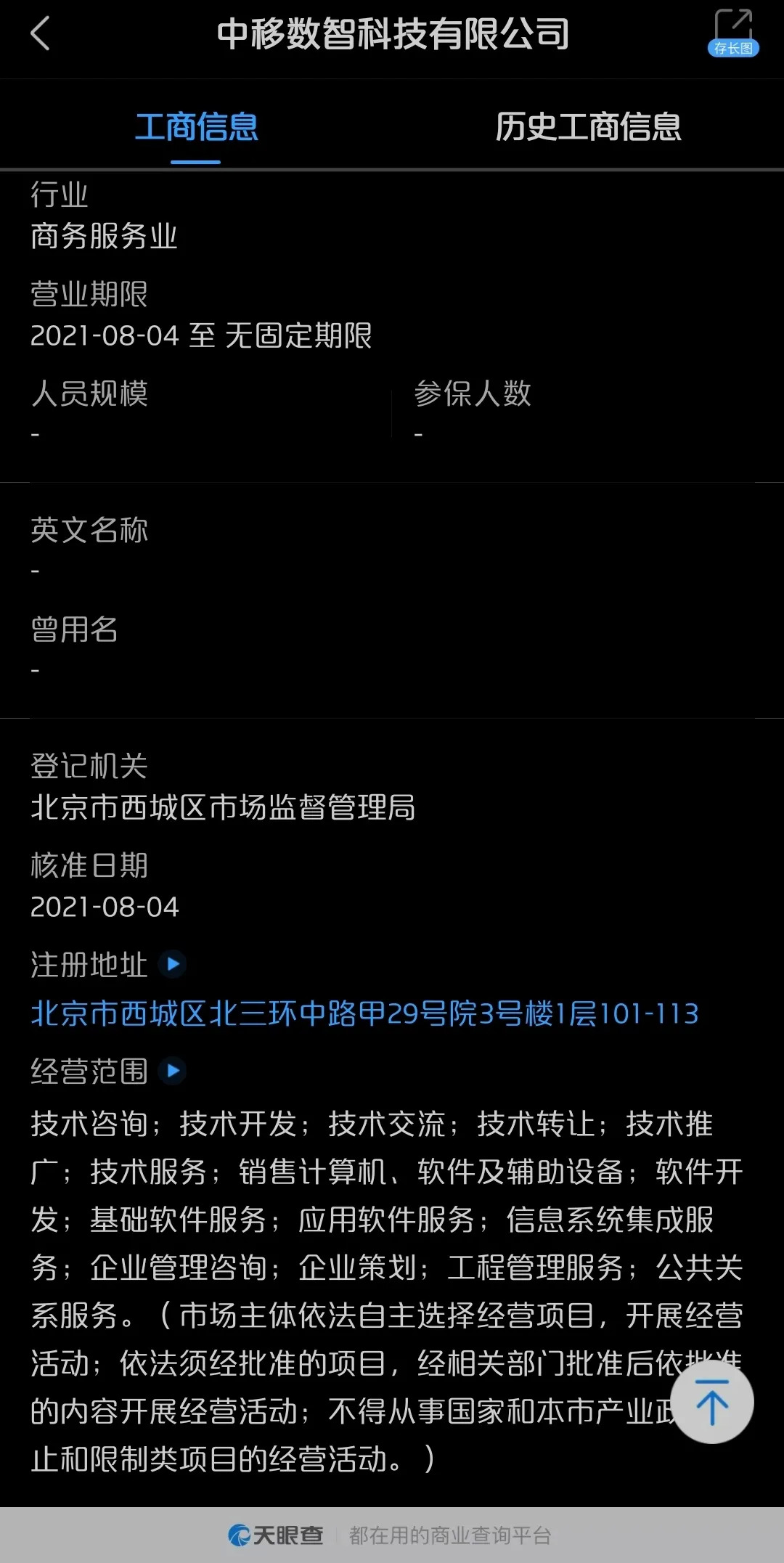The width and height of the screenshot is (784, 1563).
Task: Tap the play icon next to 注册地址
Action: [x=173, y=964]
